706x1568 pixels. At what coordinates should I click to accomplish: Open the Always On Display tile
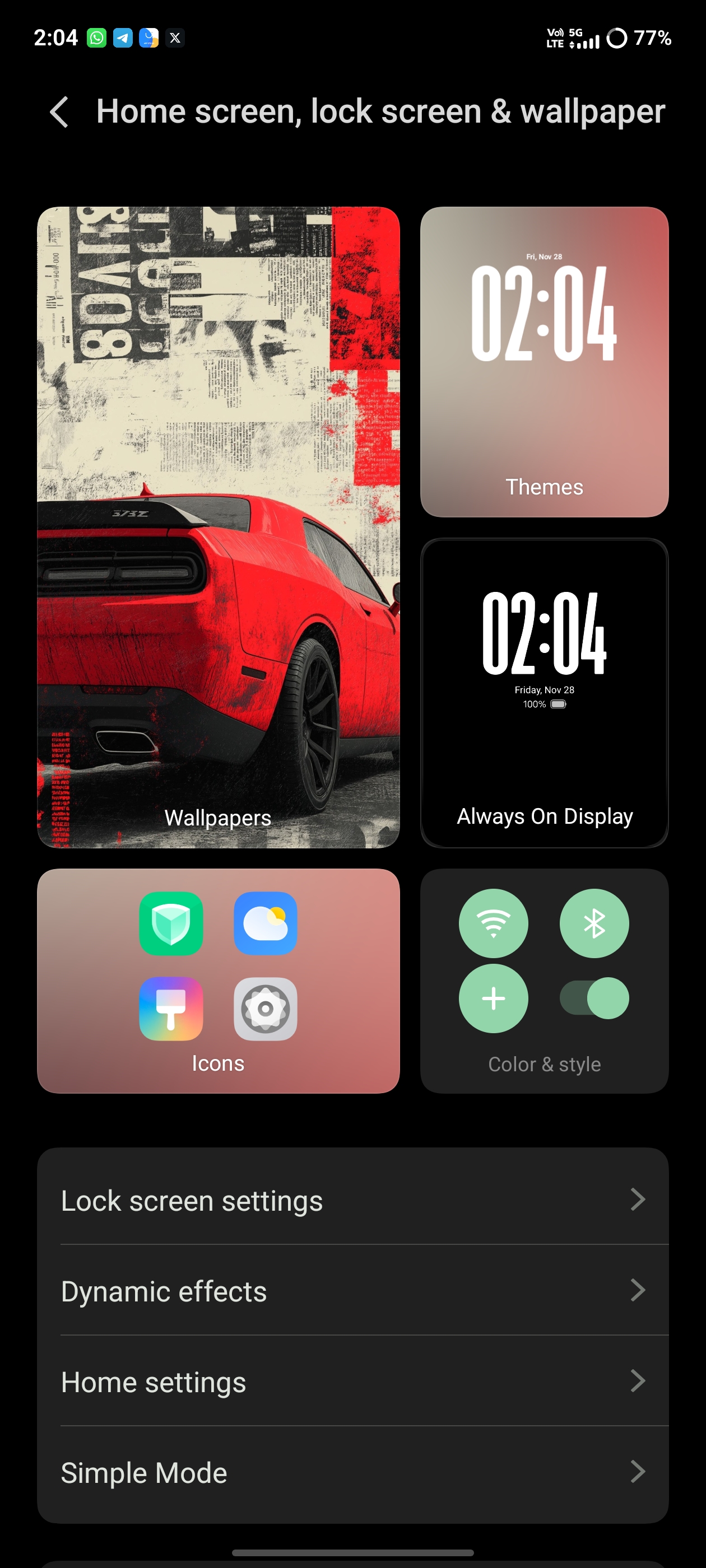click(544, 693)
